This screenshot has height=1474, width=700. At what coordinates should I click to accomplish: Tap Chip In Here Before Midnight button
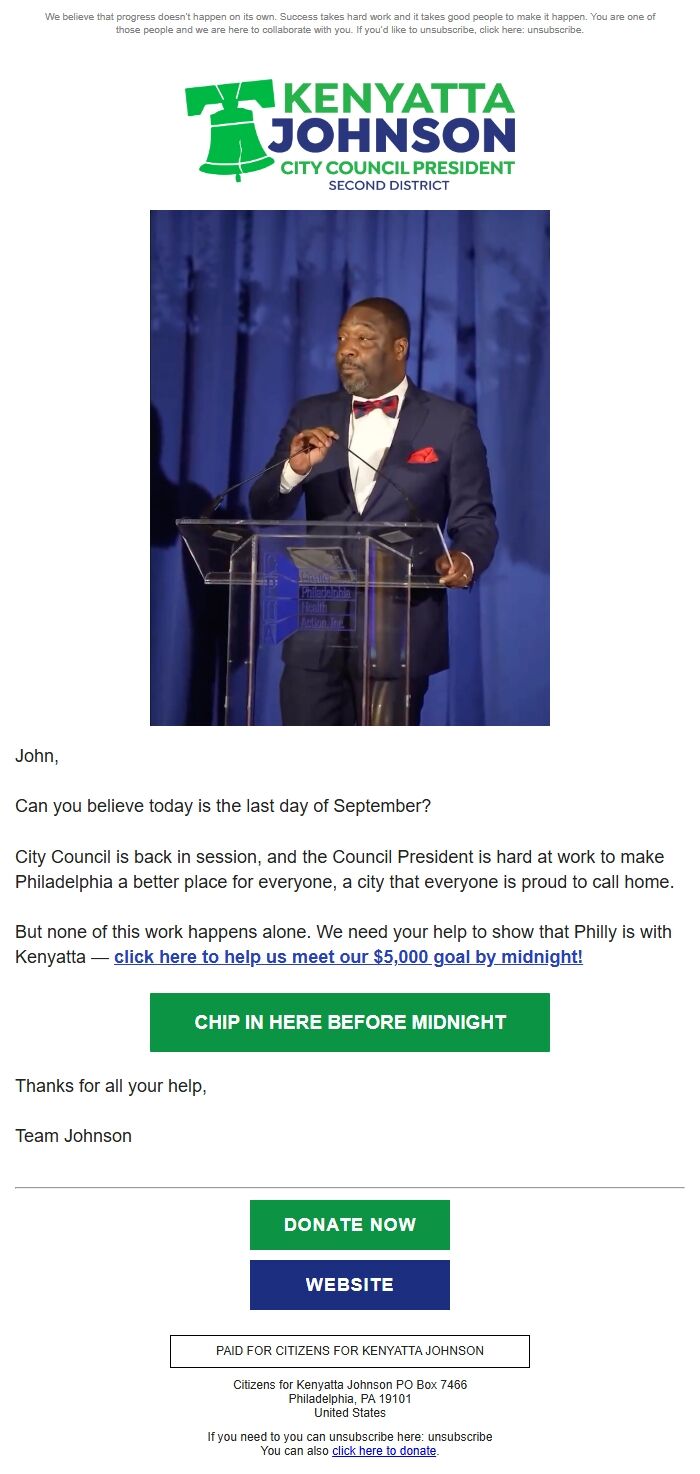tap(350, 1022)
